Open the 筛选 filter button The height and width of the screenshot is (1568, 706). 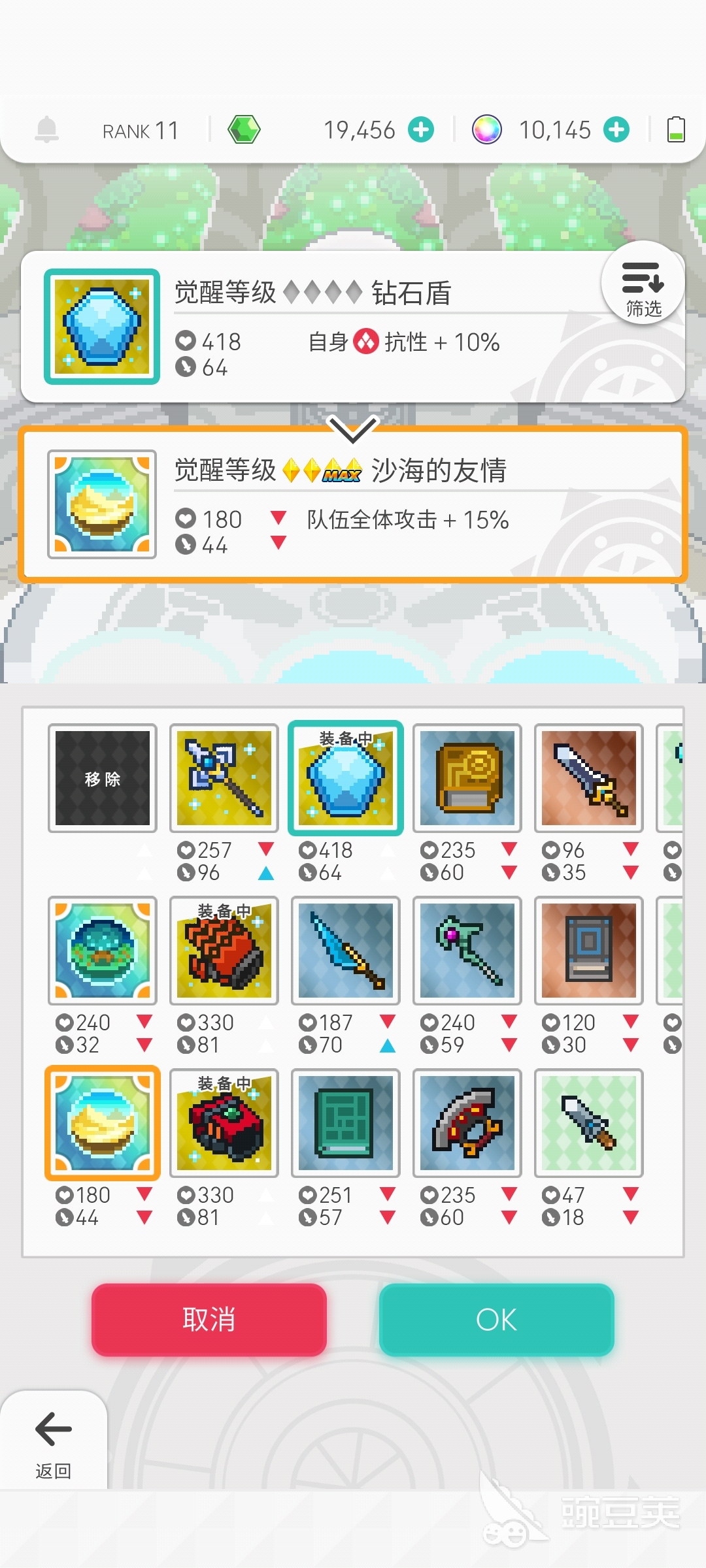[x=643, y=283]
